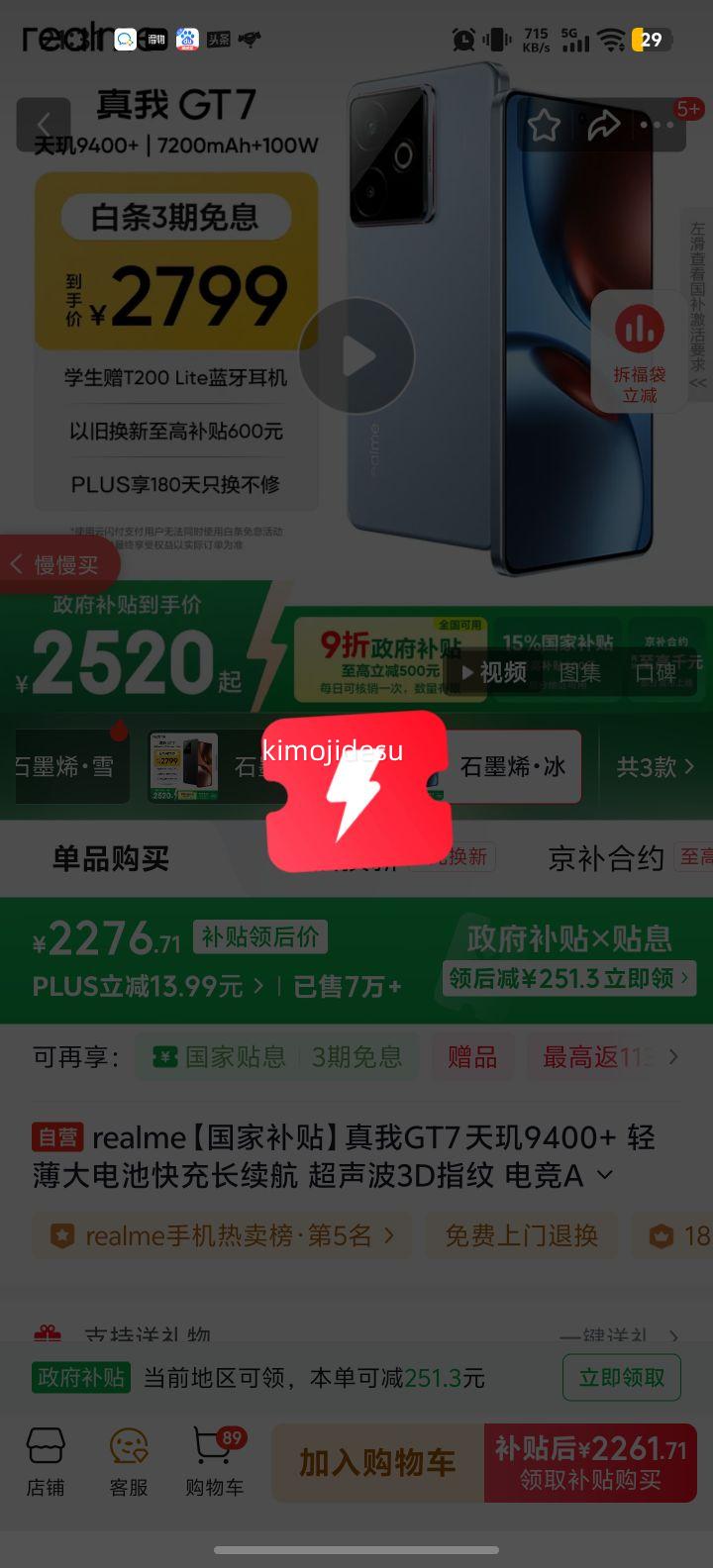Expand the product title with the chevron
Viewport: 713px width, 1568px height.
point(603,1176)
